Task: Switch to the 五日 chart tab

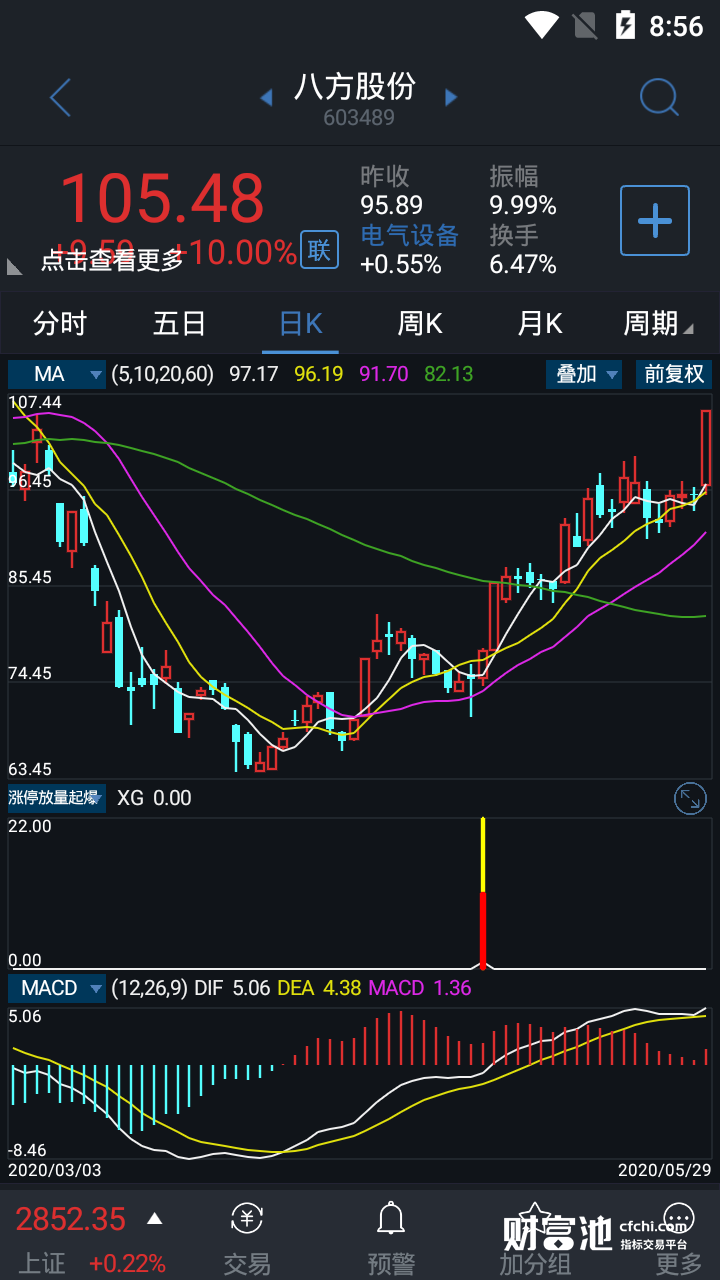Action: 180,323
